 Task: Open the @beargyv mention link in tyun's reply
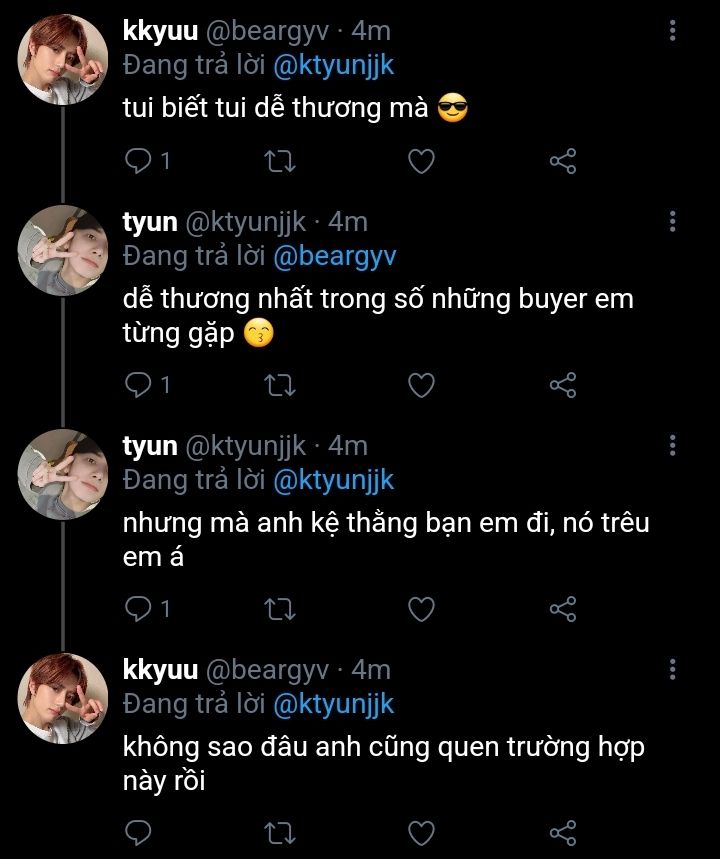pos(334,256)
